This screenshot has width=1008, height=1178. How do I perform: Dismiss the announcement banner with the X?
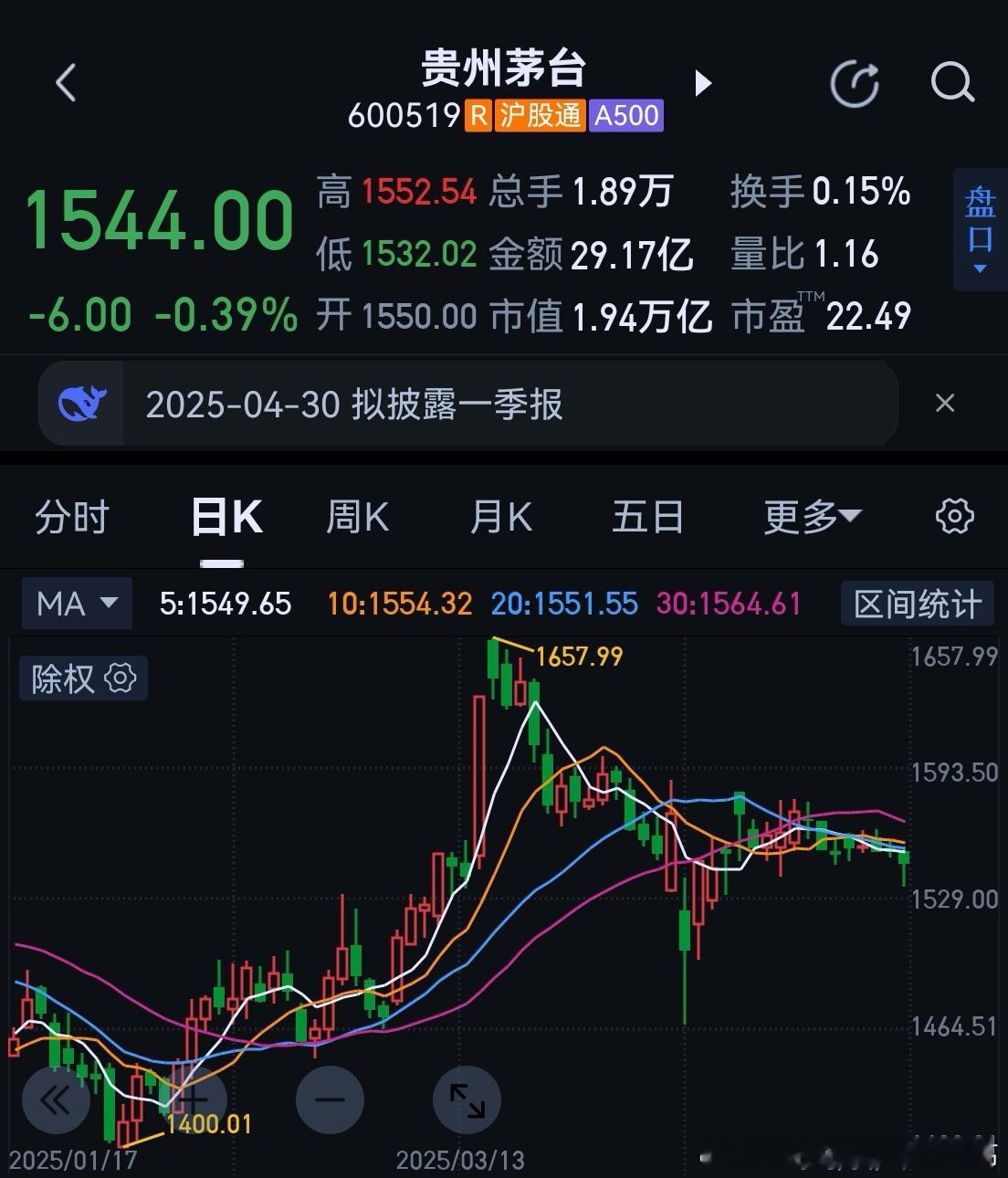click(944, 403)
